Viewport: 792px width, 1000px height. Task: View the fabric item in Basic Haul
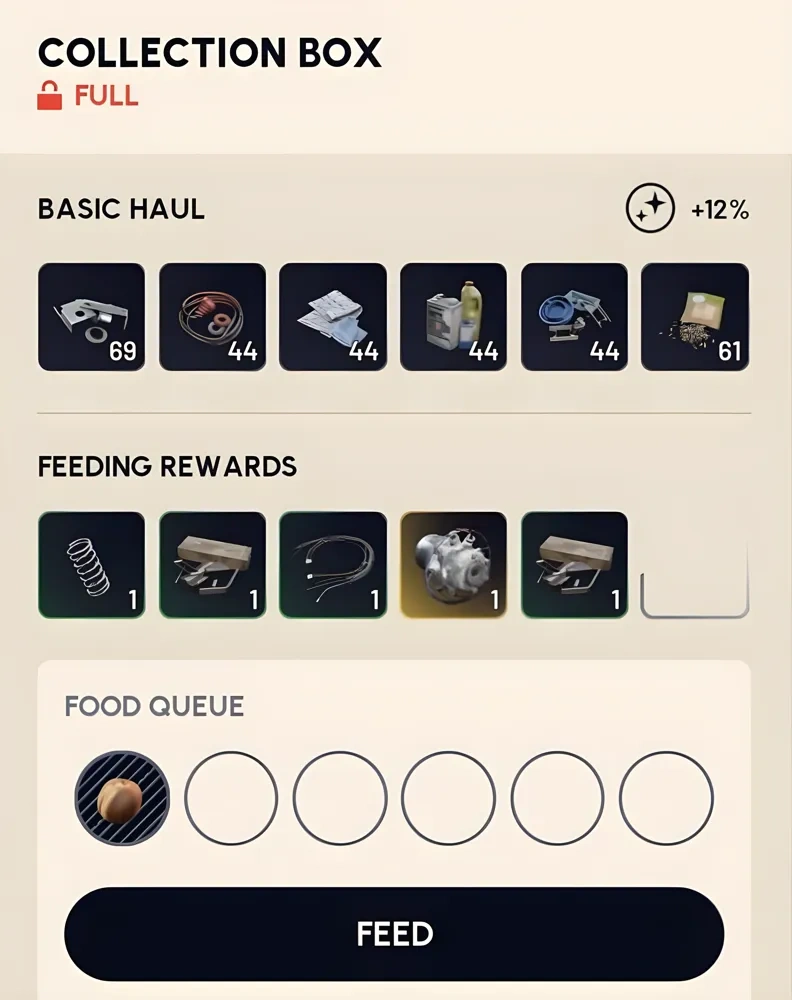click(332, 317)
